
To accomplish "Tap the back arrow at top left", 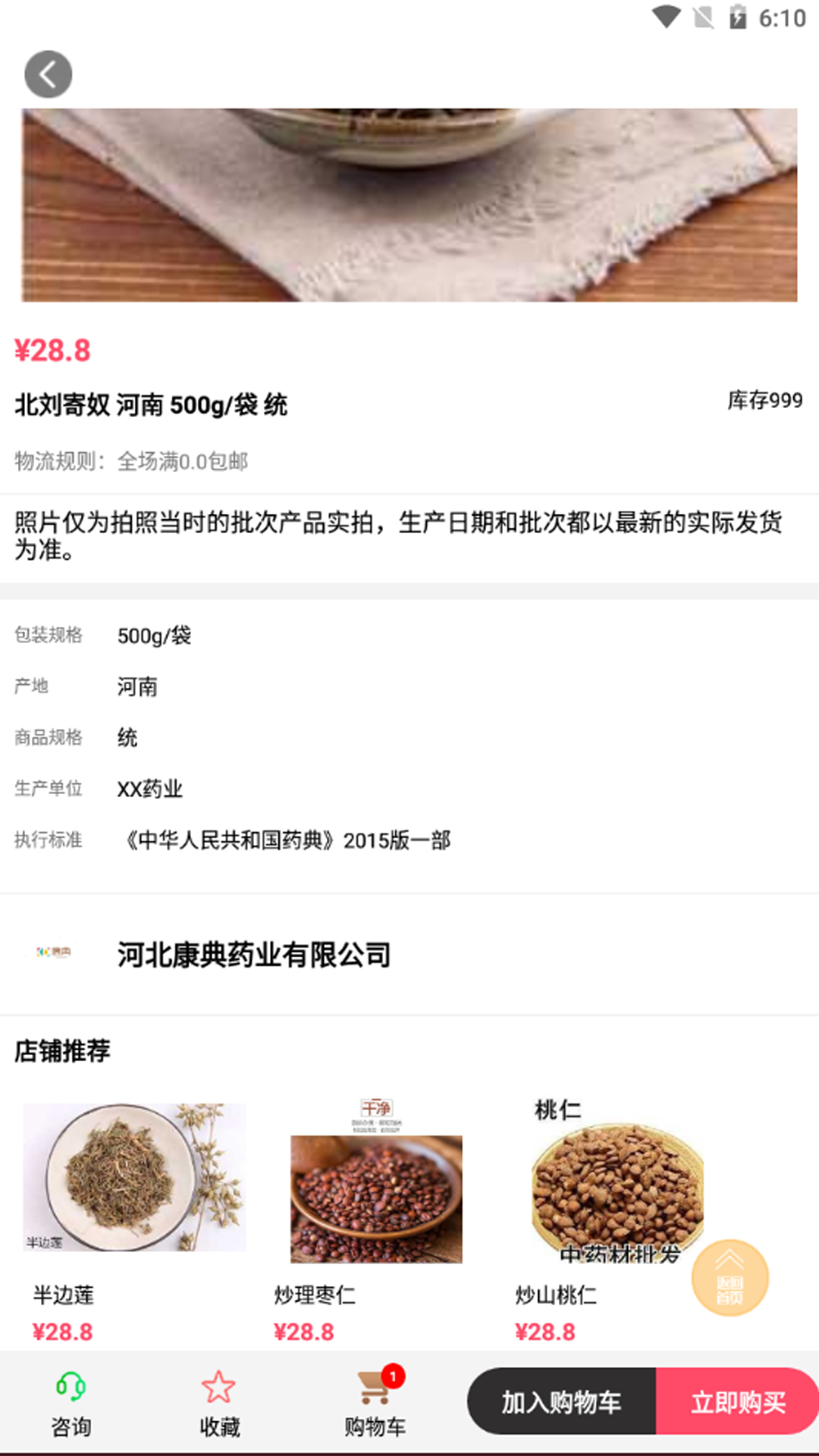I will (48, 74).
